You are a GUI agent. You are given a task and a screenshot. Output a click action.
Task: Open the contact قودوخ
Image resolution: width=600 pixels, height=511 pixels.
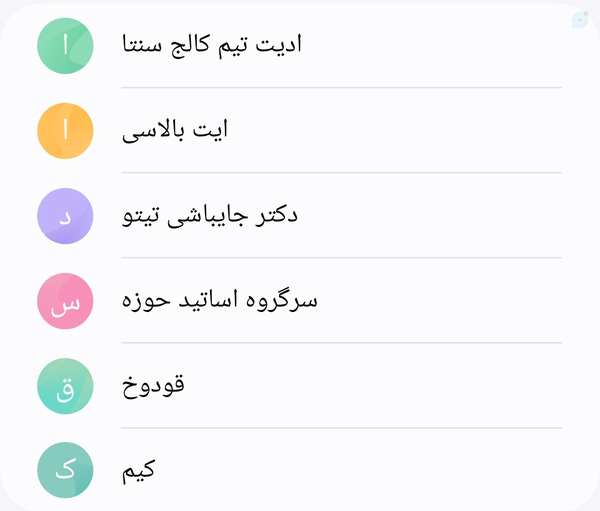[x=153, y=385]
